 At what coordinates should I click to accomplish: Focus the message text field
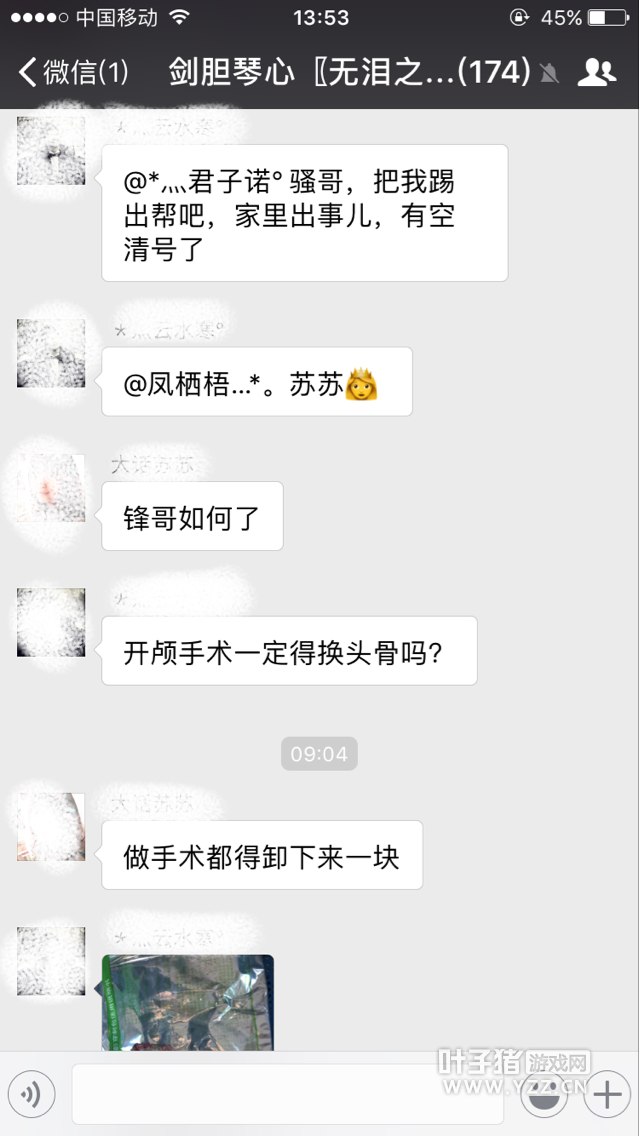pos(287,1095)
